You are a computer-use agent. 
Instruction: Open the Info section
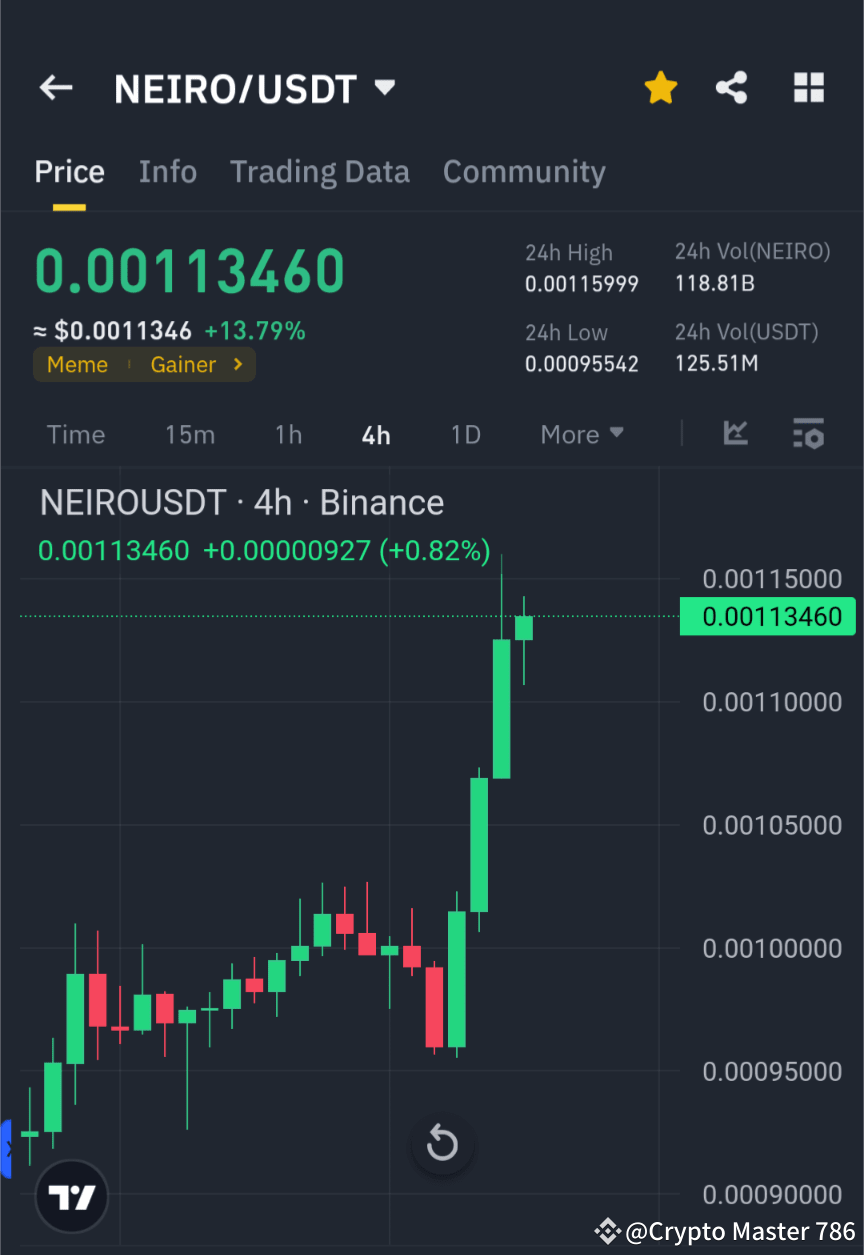click(167, 171)
